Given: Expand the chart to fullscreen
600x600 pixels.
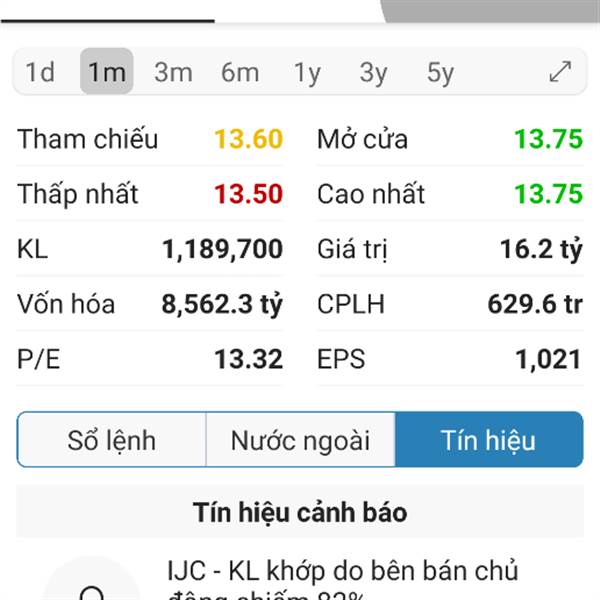Looking at the screenshot, I should (560, 72).
